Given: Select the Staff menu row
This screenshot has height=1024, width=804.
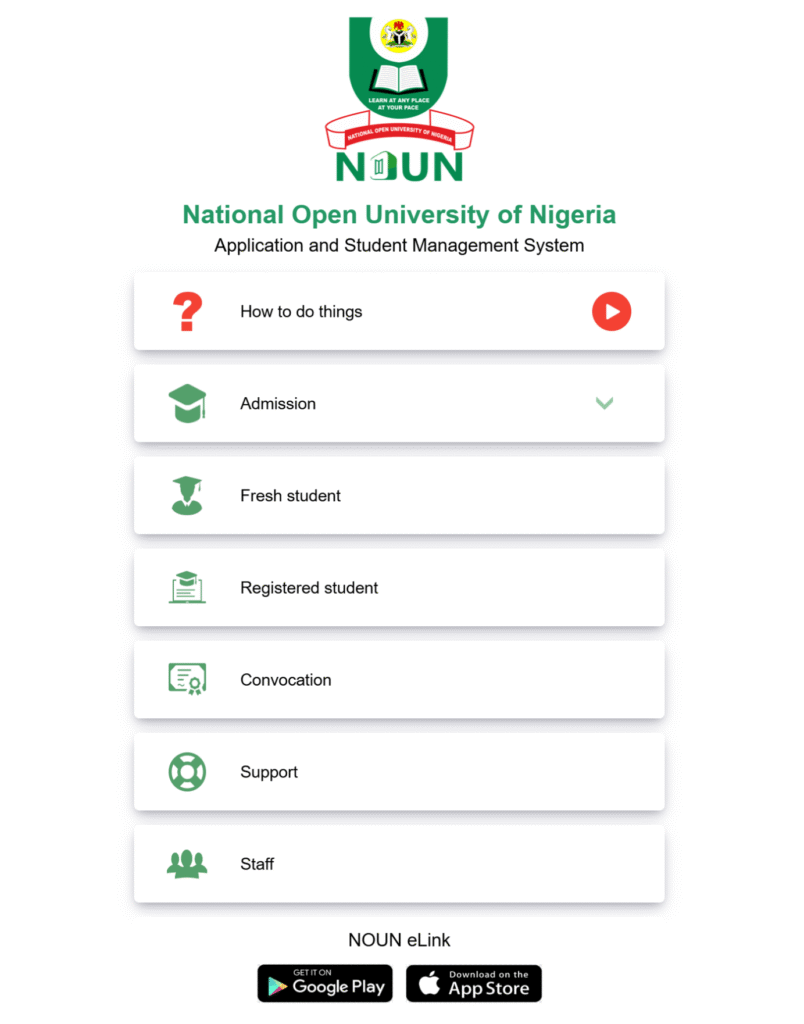Looking at the screenshot, I should coord(398,864).
